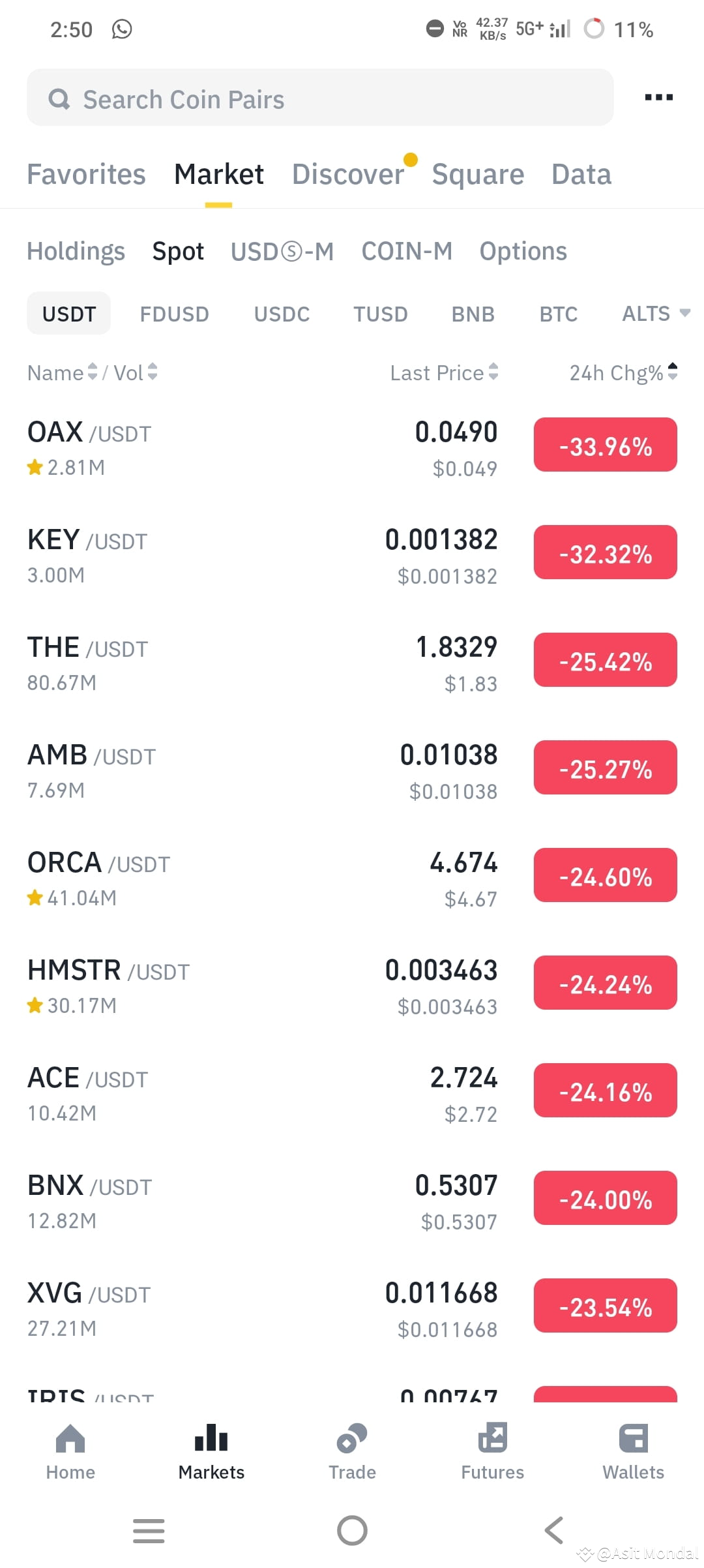Select the Markets bar-chart icon

point(211,1440)
